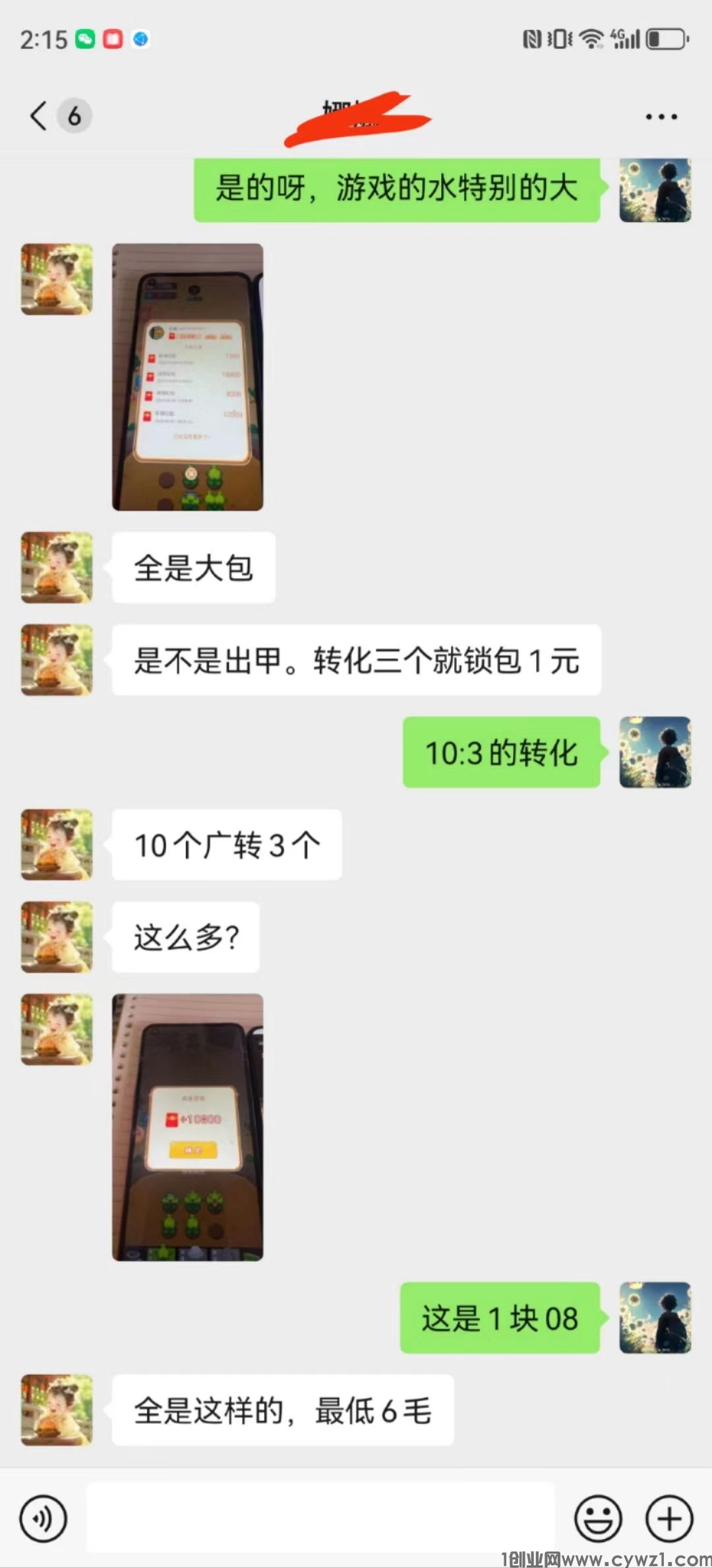Go back to the chat list
Screen dimensions: 712x1568
pos(40,116)
